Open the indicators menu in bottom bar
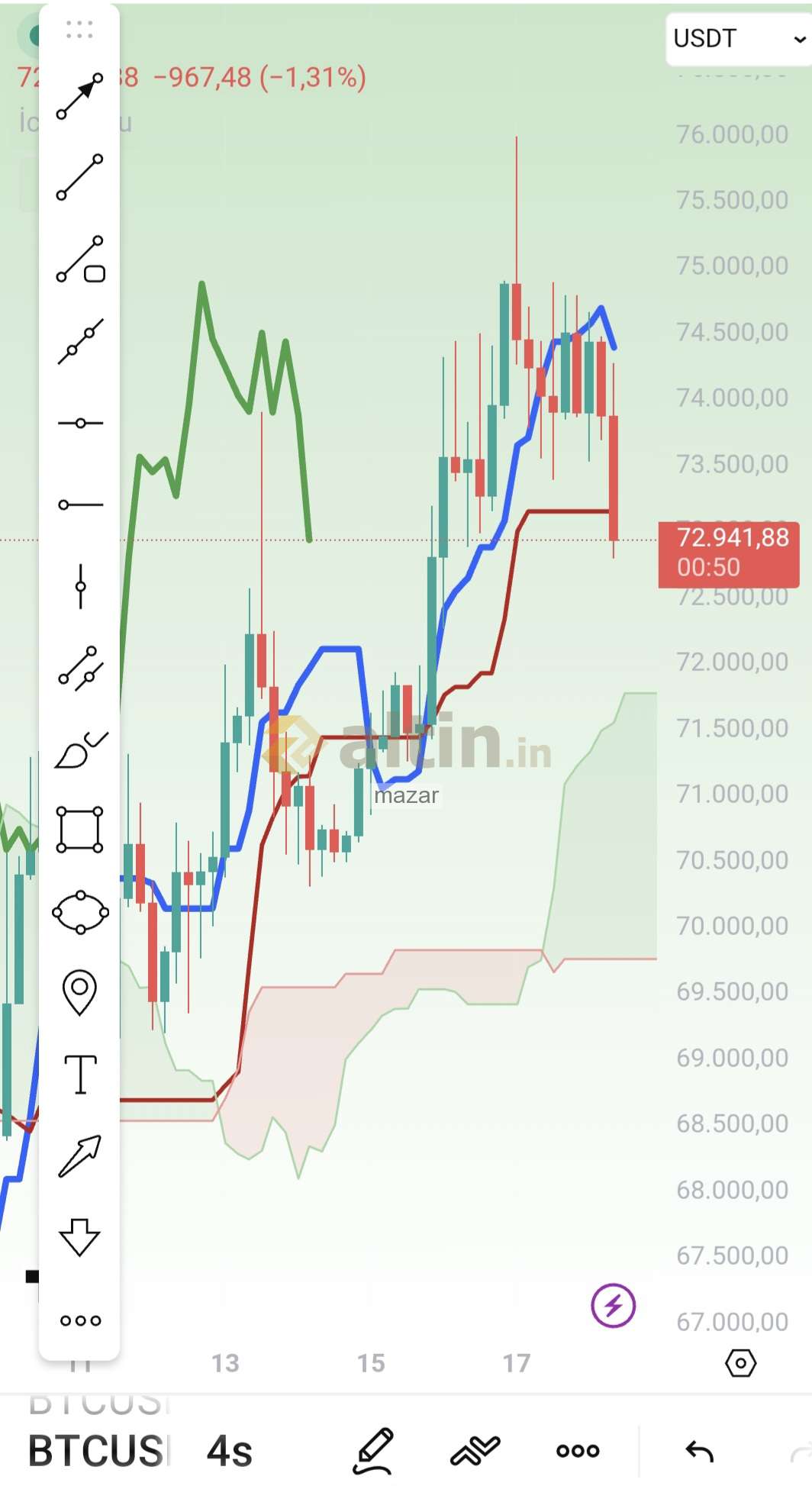 [475, 1449]
